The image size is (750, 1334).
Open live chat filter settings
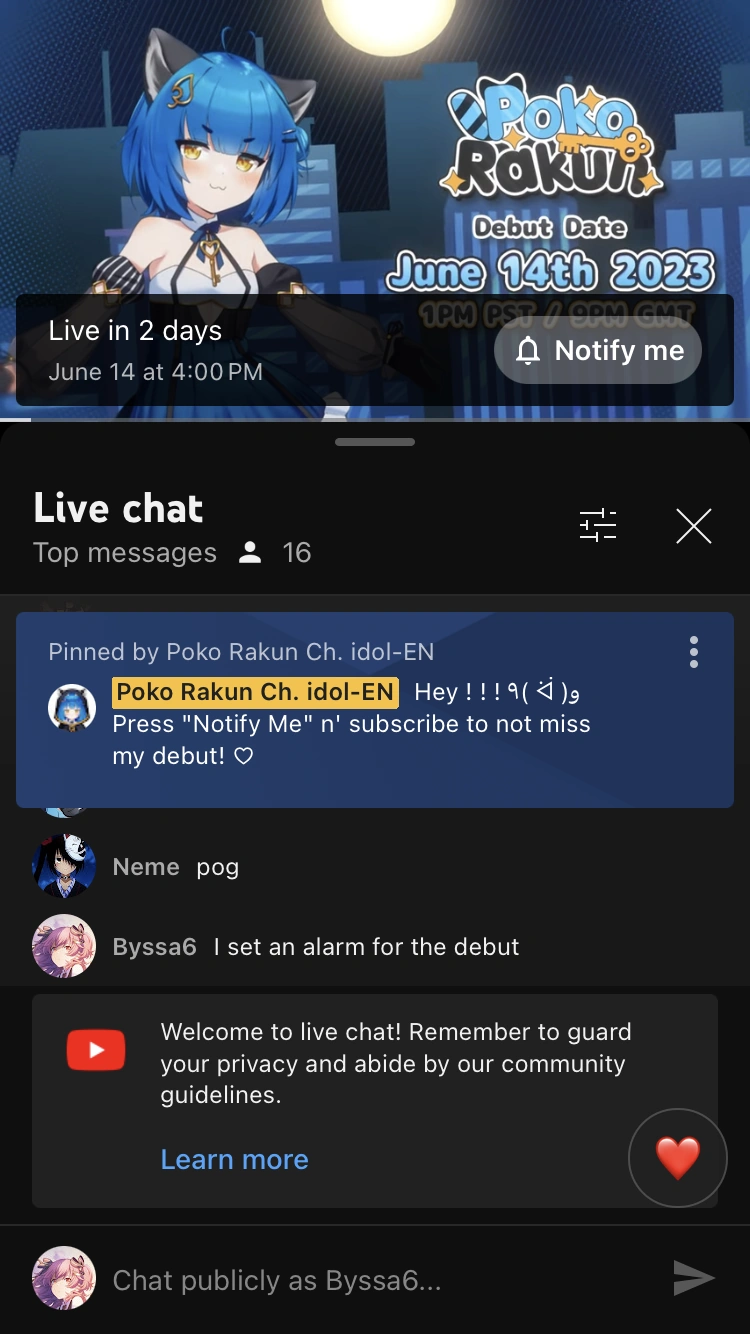point(598,525)
